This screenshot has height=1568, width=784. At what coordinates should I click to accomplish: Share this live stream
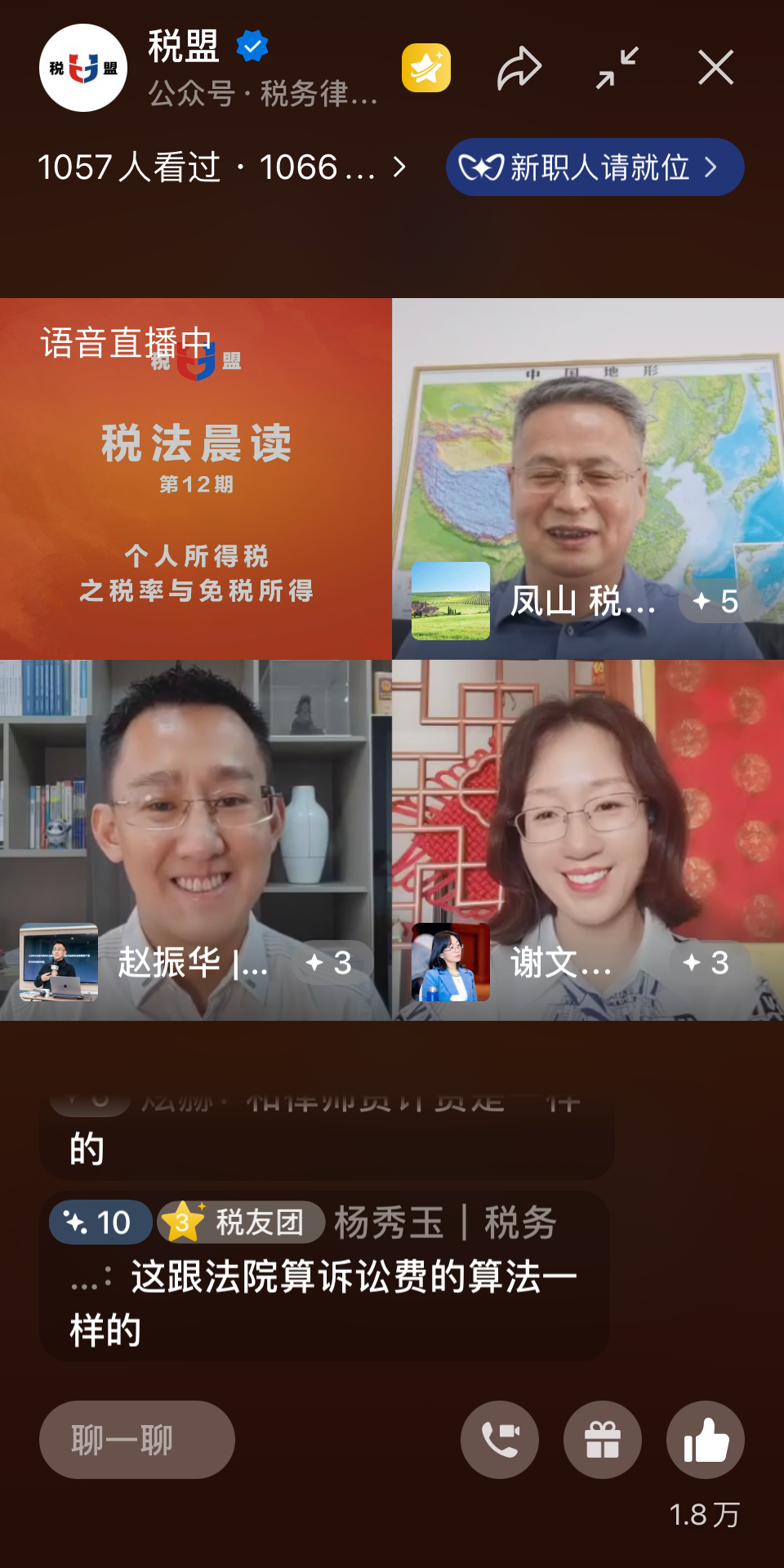point(519,68)
